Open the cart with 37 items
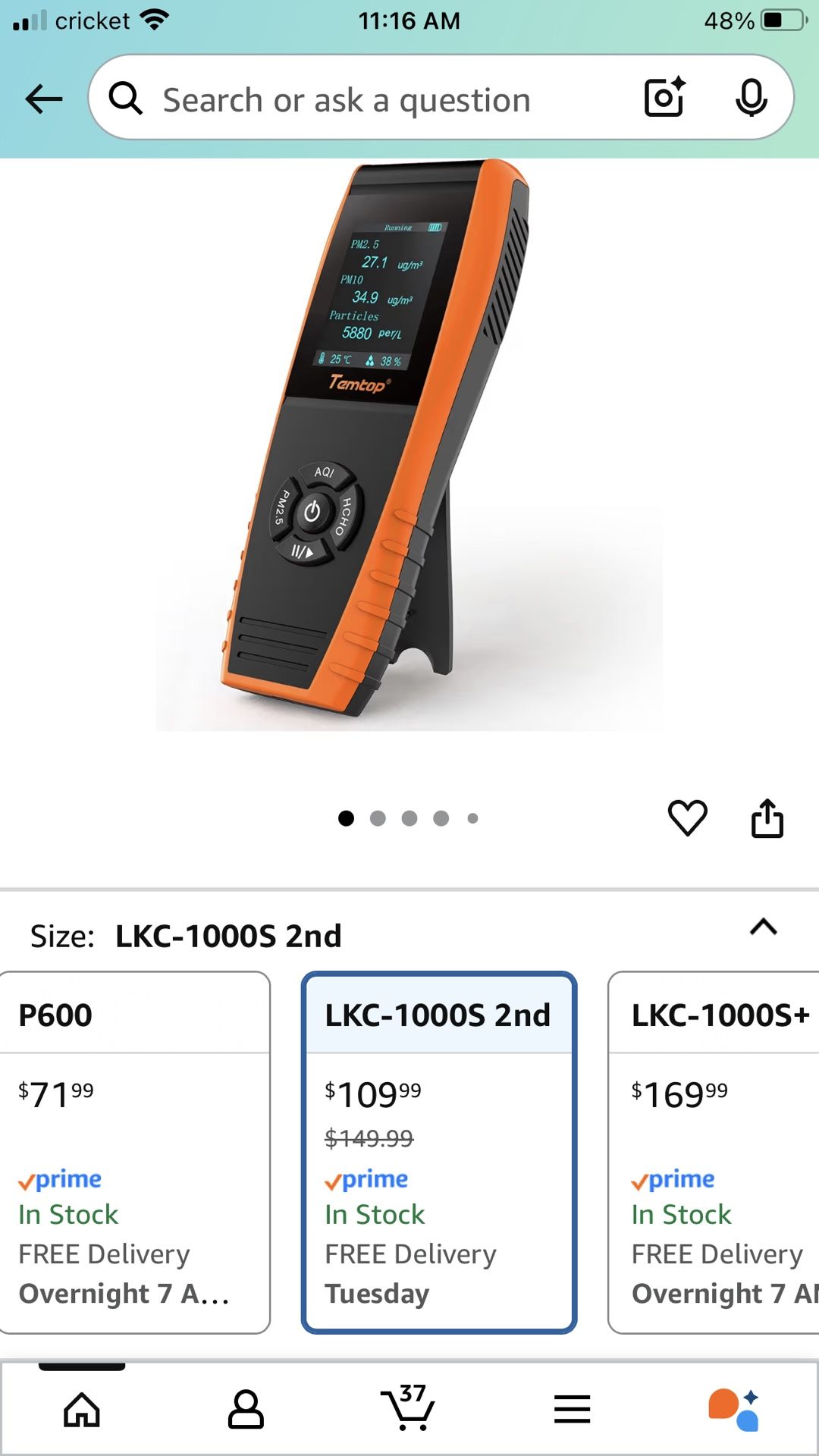Screen dimensions: 819x1456 point(409,1407)
